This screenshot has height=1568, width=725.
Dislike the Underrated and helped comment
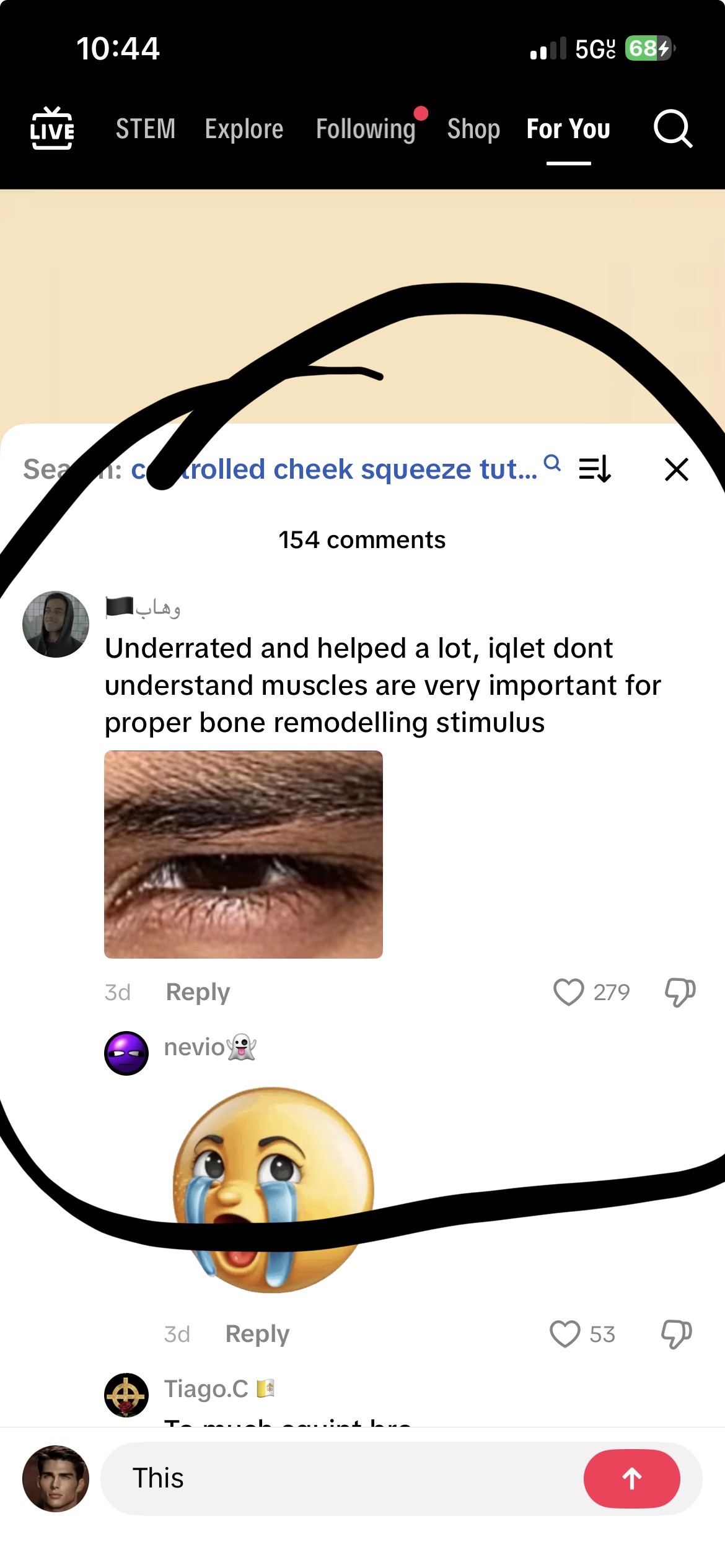pyautogui.click(x=680, y=992)
